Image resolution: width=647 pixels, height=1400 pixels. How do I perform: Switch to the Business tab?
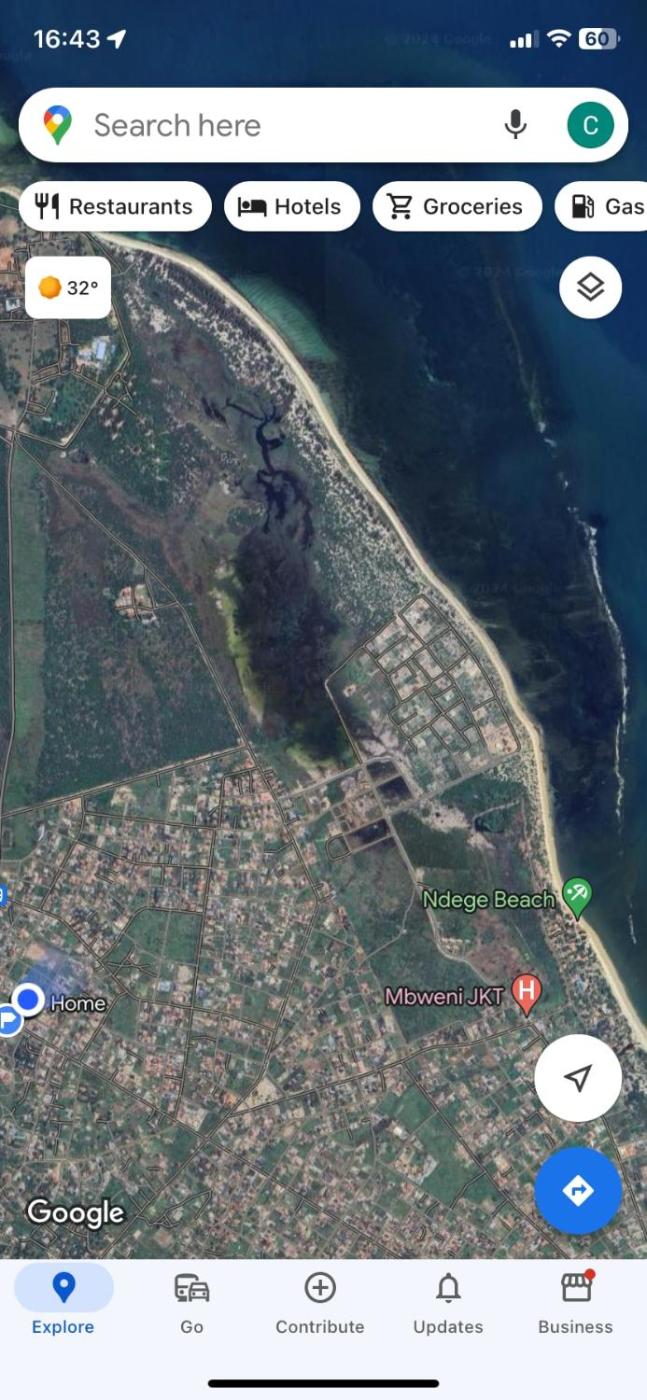point(575,1303)
